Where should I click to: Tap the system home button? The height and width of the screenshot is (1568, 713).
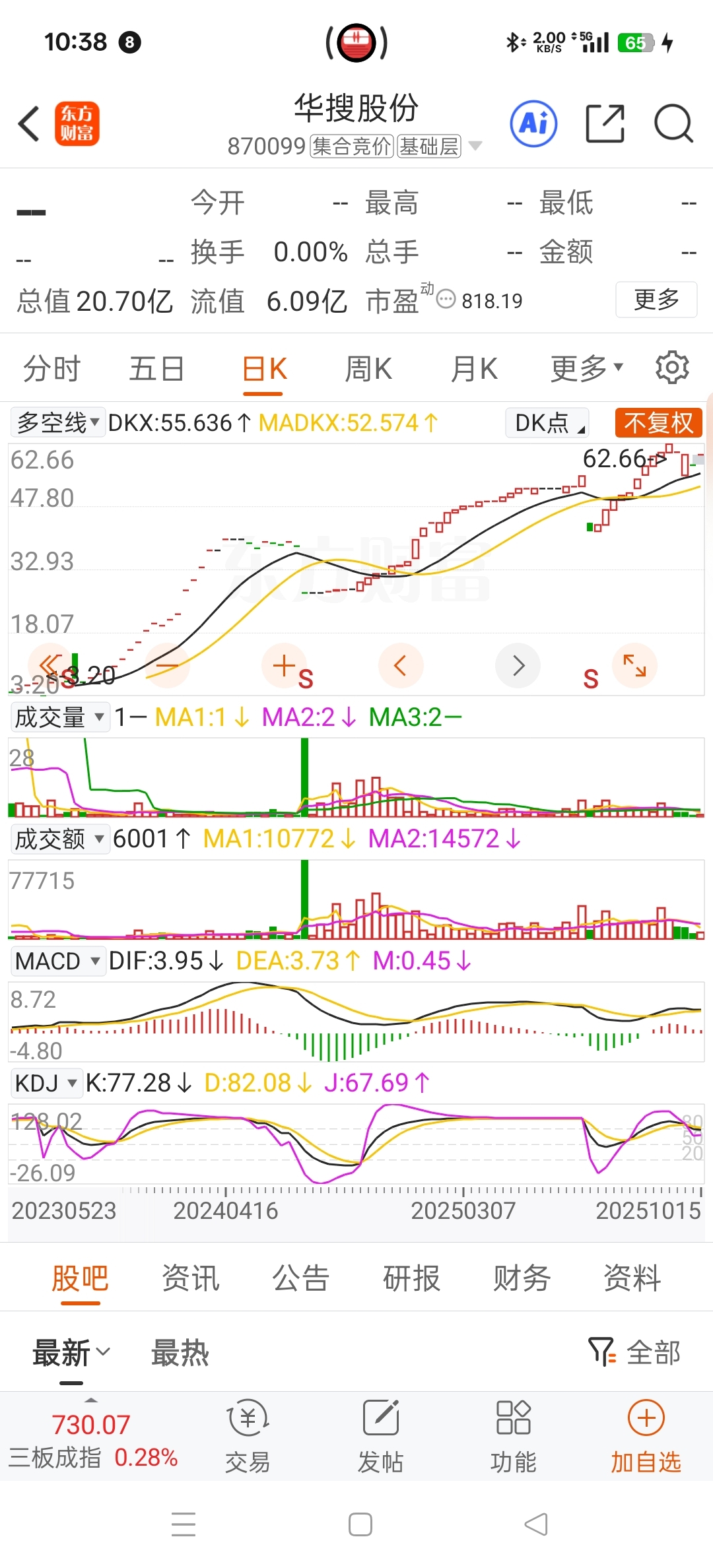coord(360,1524)
